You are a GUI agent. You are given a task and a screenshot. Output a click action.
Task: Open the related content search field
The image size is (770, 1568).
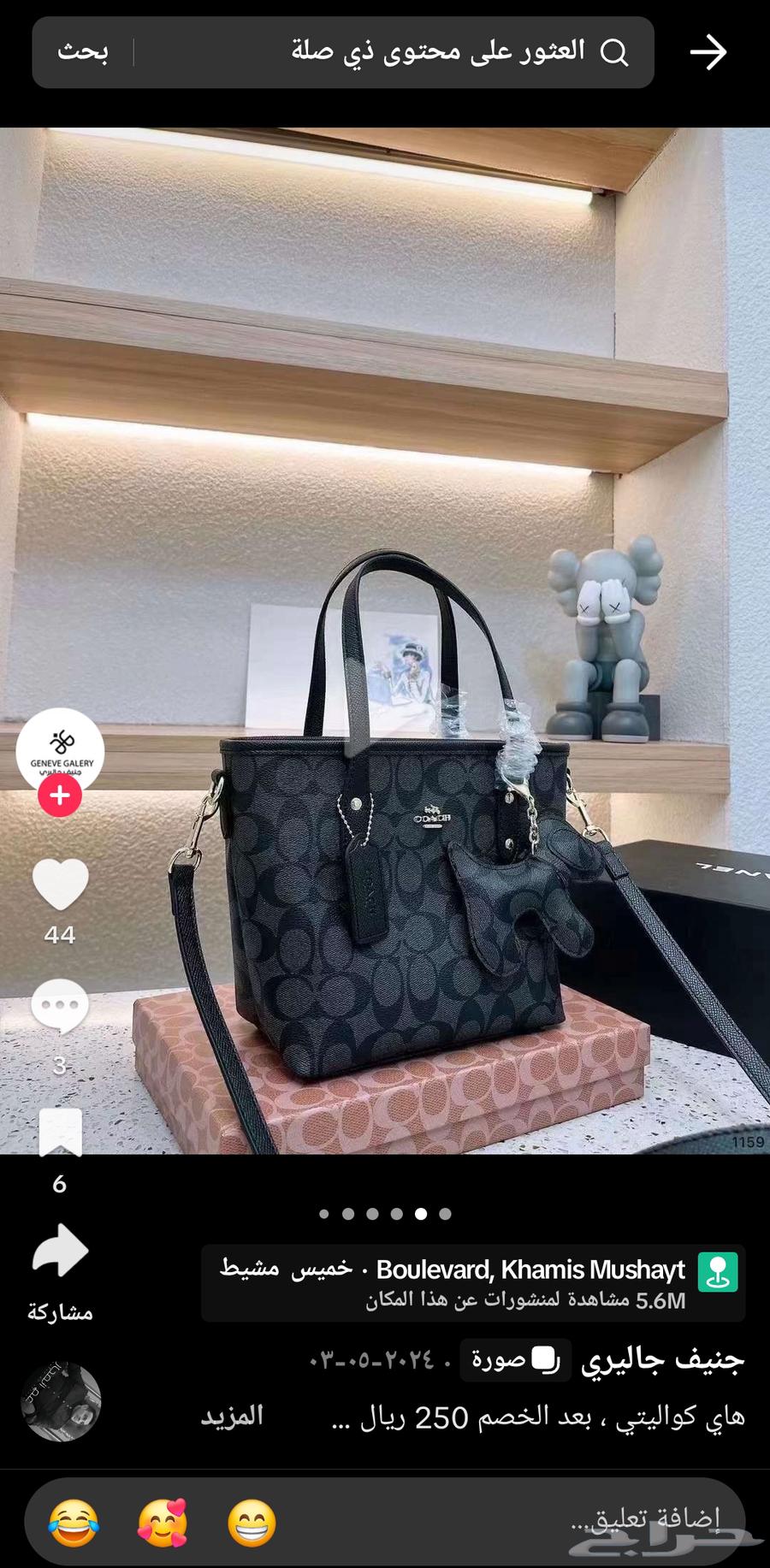coord(394,52)
